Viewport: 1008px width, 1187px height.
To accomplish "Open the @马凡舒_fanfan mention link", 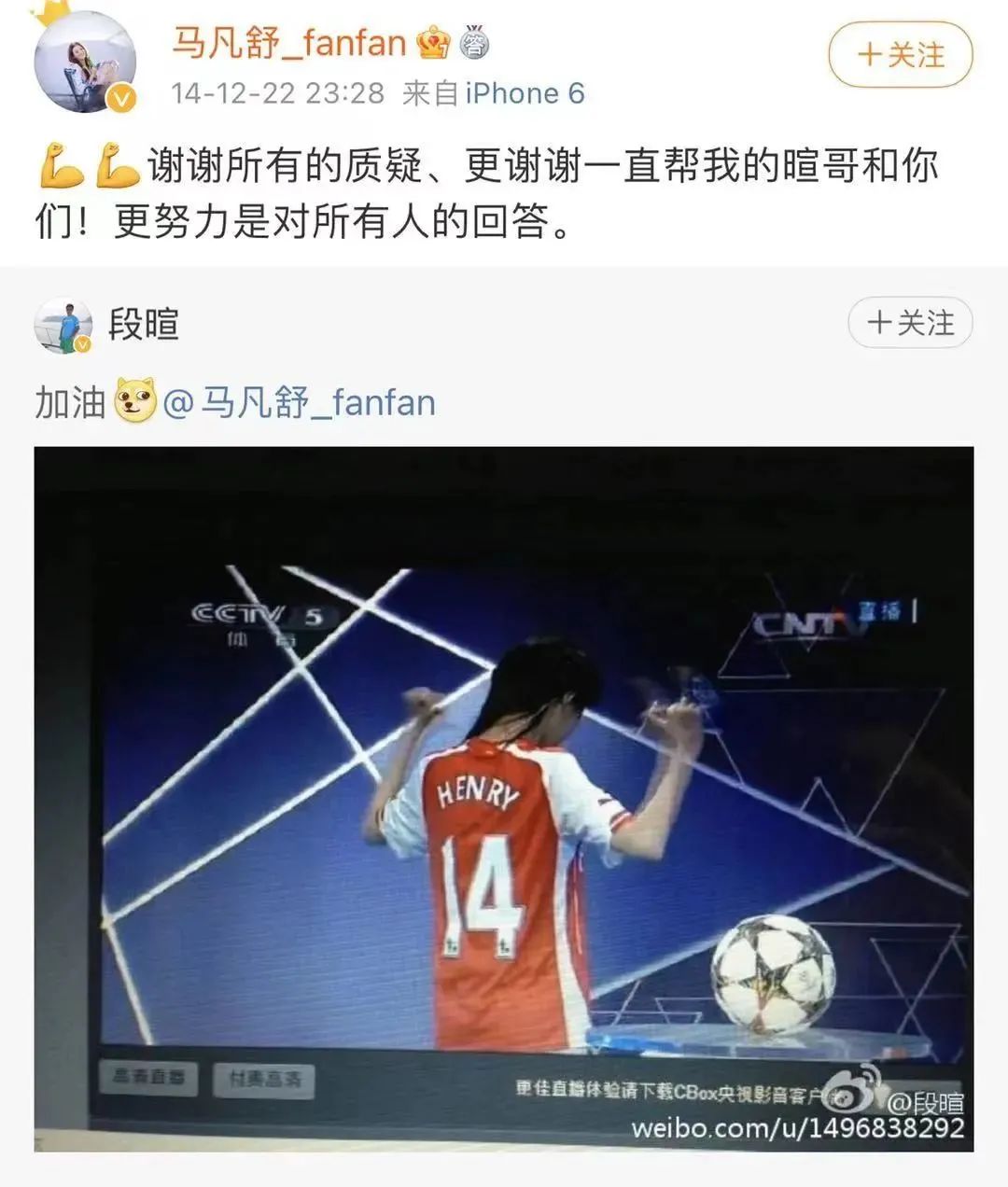I will click(300, 403).
